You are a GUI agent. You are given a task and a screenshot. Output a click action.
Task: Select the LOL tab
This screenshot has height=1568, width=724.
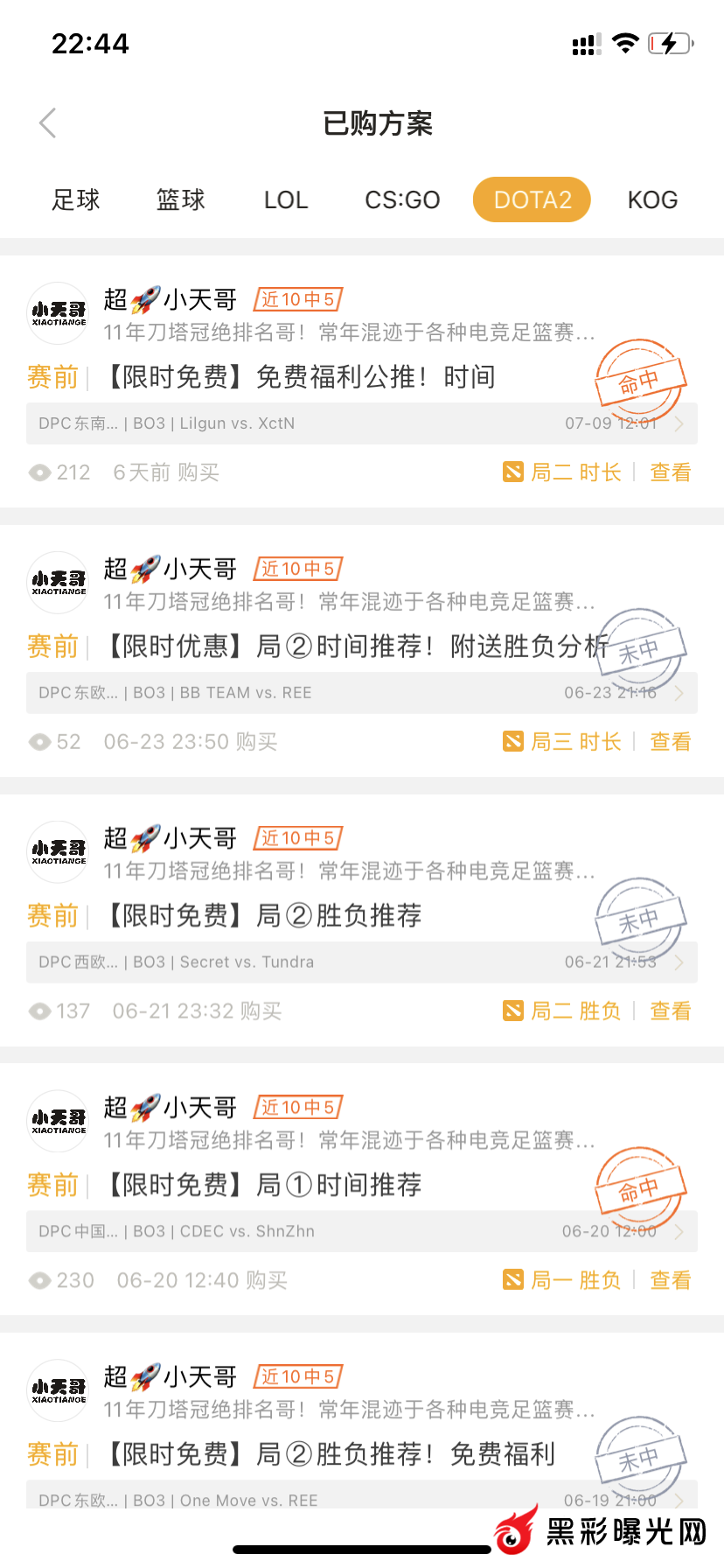pyautogui.click(x=286, y=200)
